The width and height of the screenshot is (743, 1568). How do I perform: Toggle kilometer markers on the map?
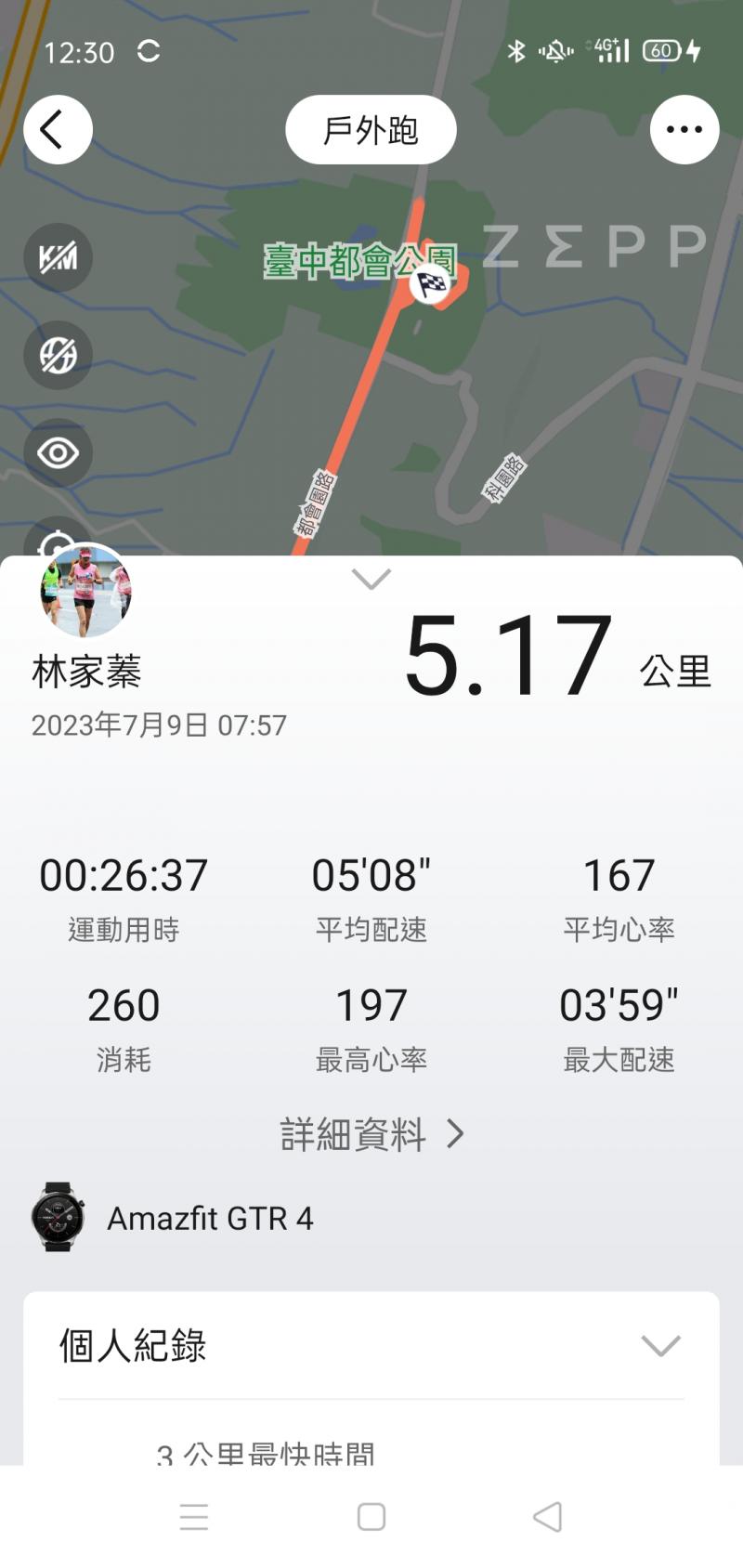point(58,257)
